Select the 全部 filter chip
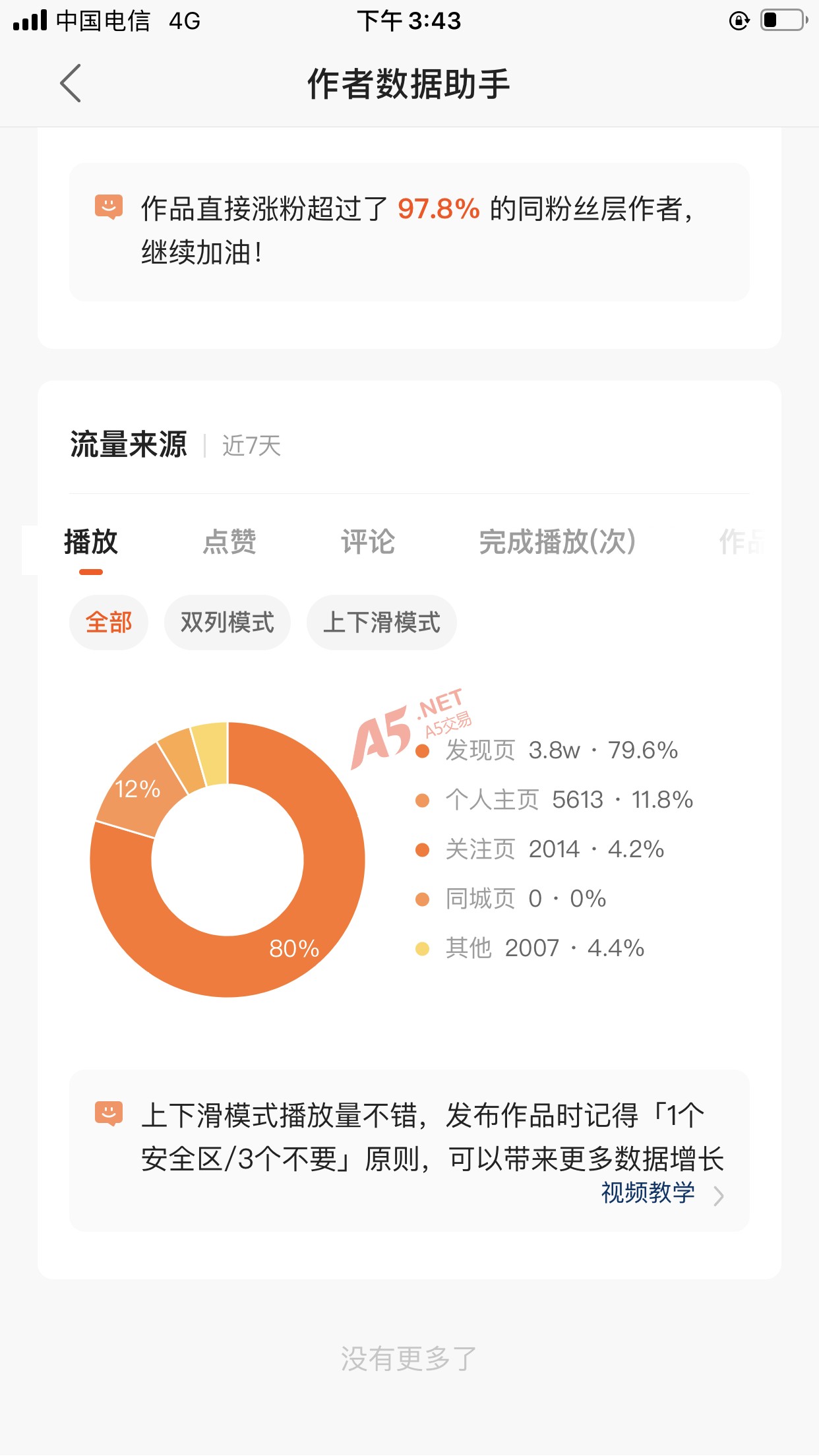Viewport: 819px width, 1456px height. pos(109,622)
